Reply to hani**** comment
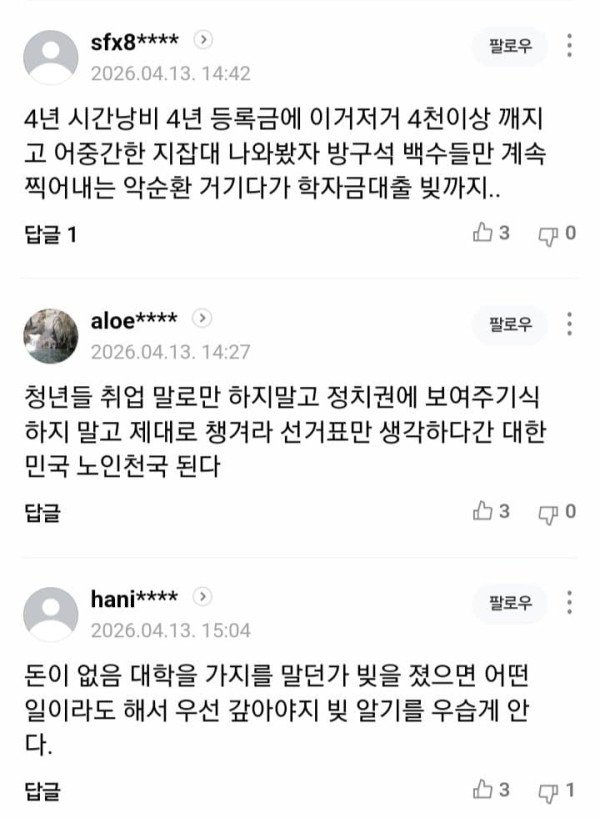The height and width of the screenshot is (818, 600). point(41,791)
